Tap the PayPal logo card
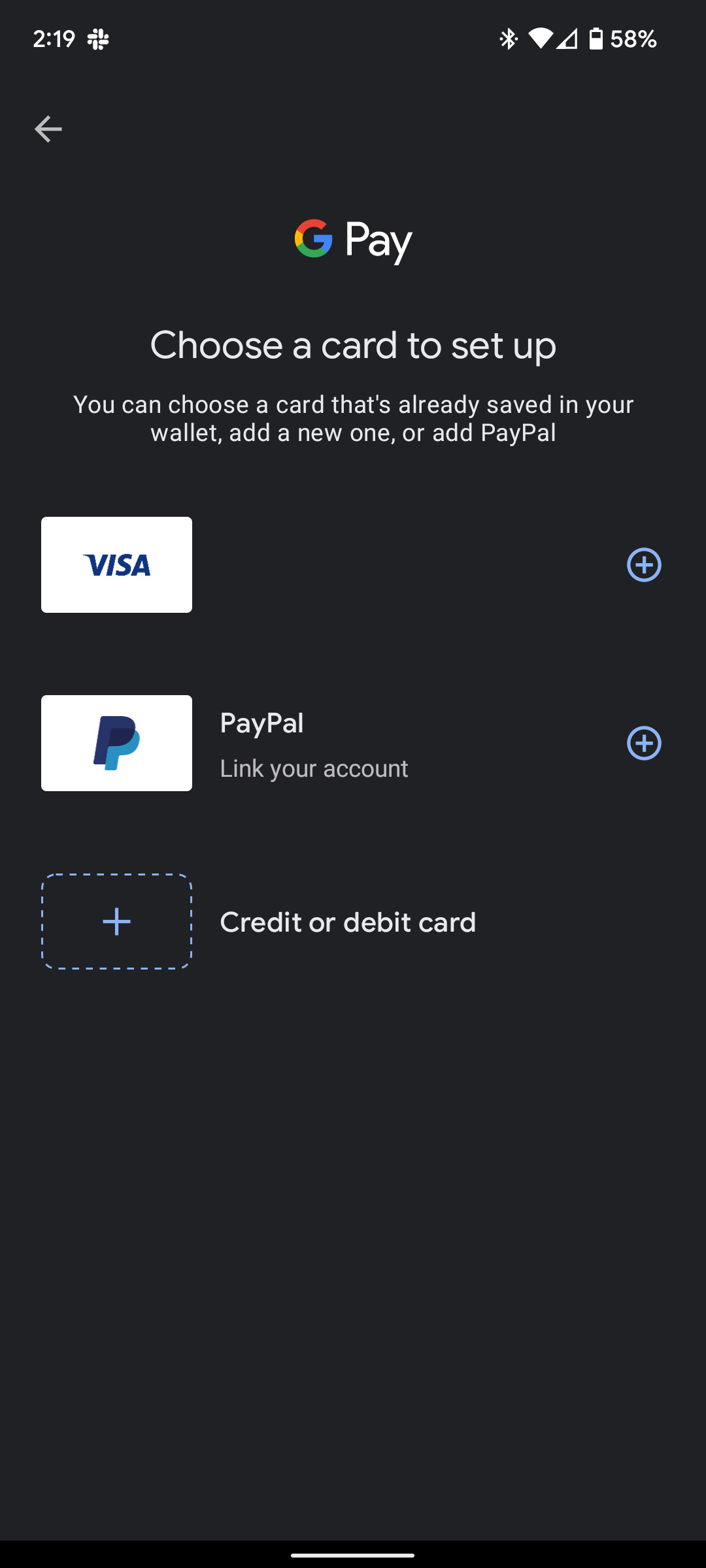 [116, 743]
